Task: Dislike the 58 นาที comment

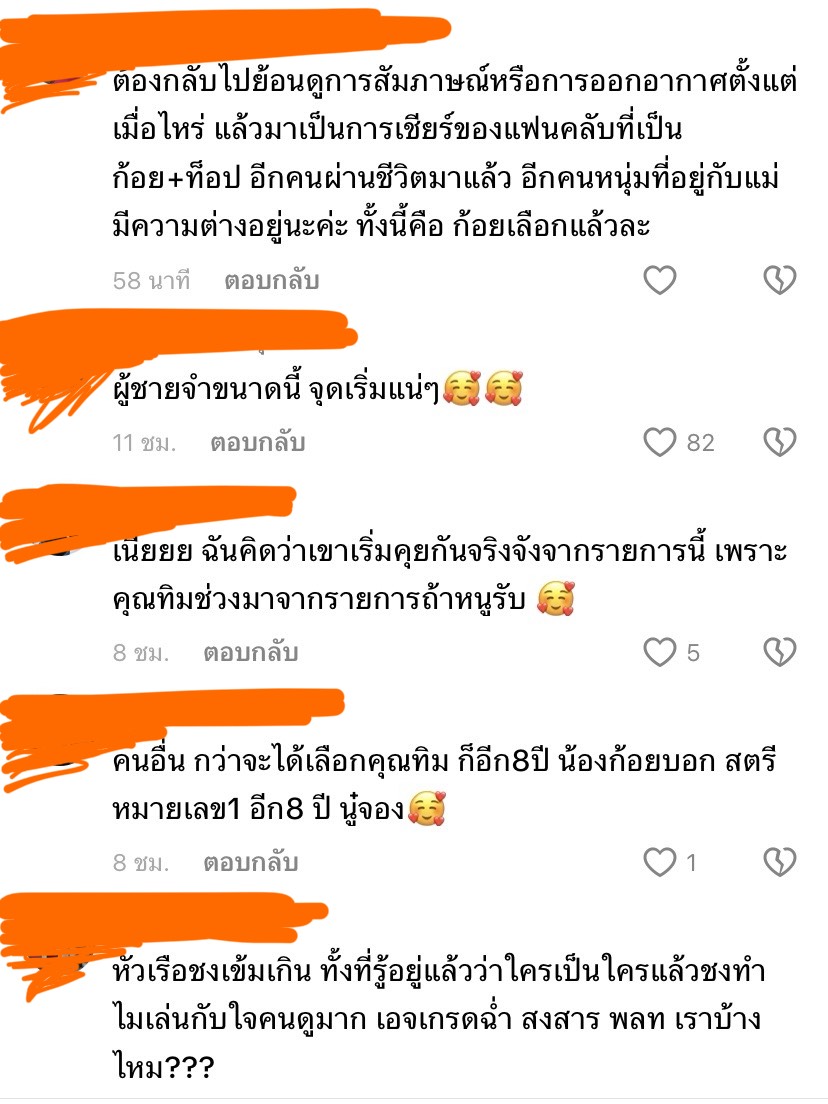Action: coord(779,281)
